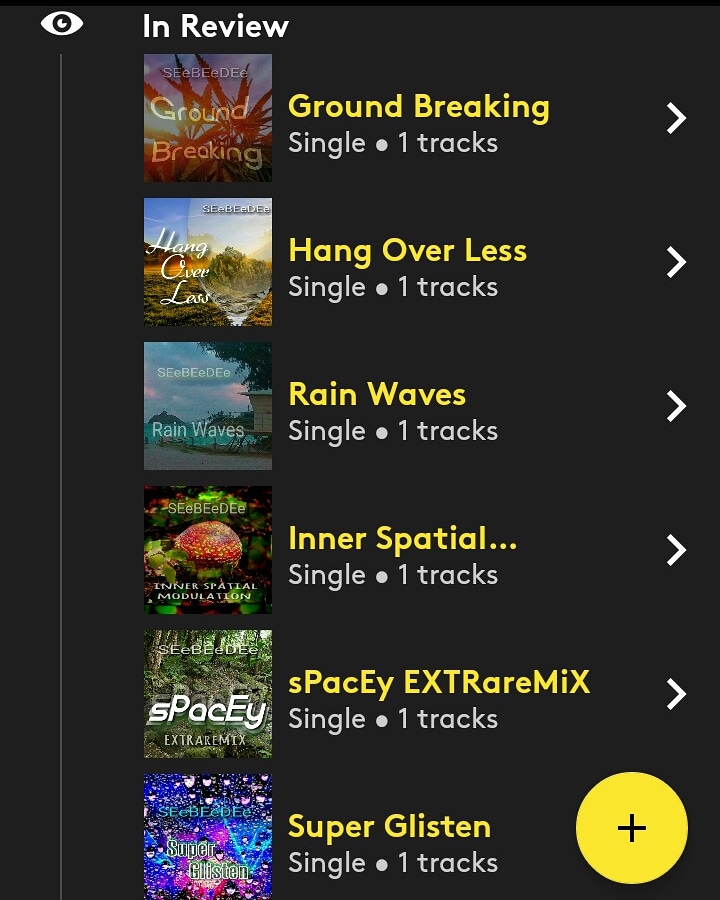Open the Super Glisten album artwork
Viewport: 720px width, 900px height.
click(207, 837)
